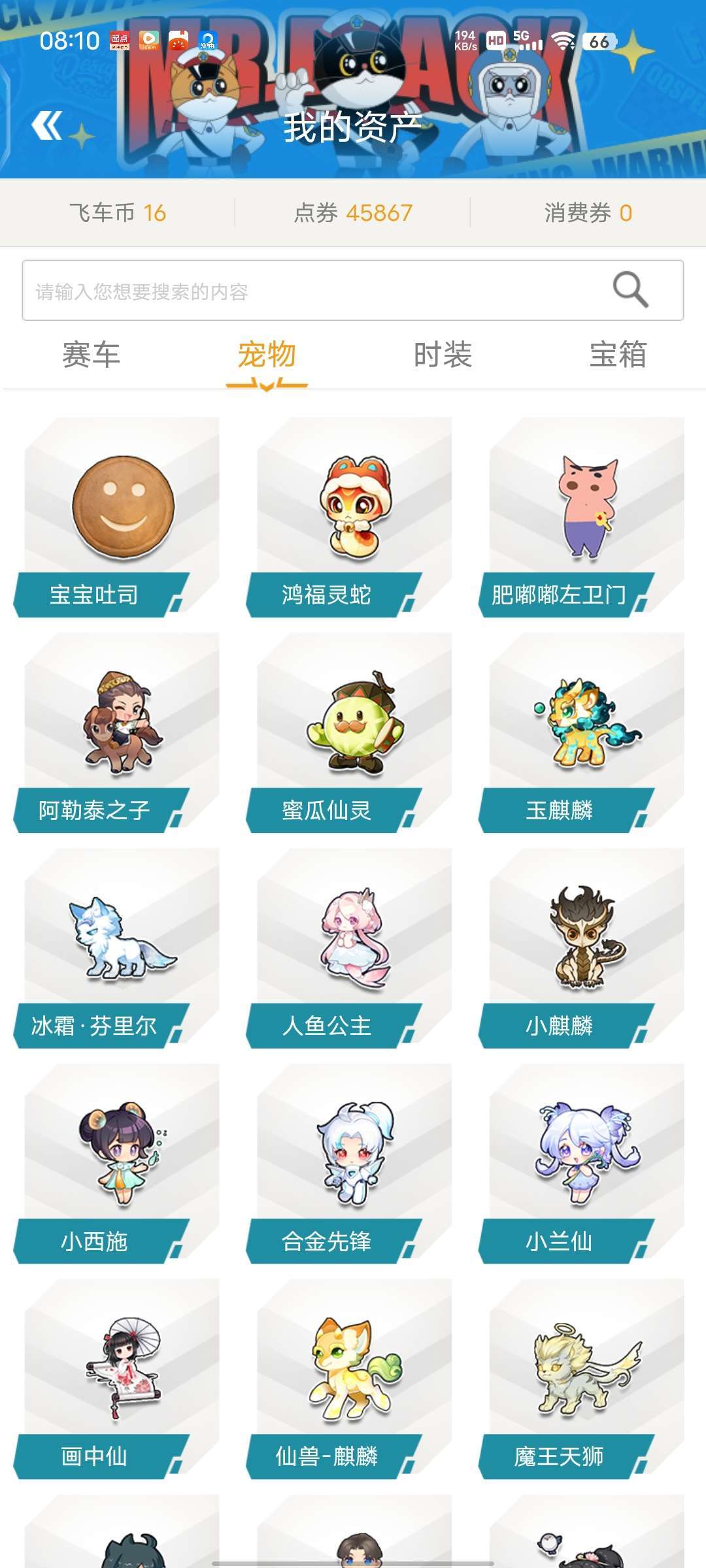The height and width of the screenshot is (1568, 706).
Task: Tap the magnifier search icon
Action: [630, 289]
